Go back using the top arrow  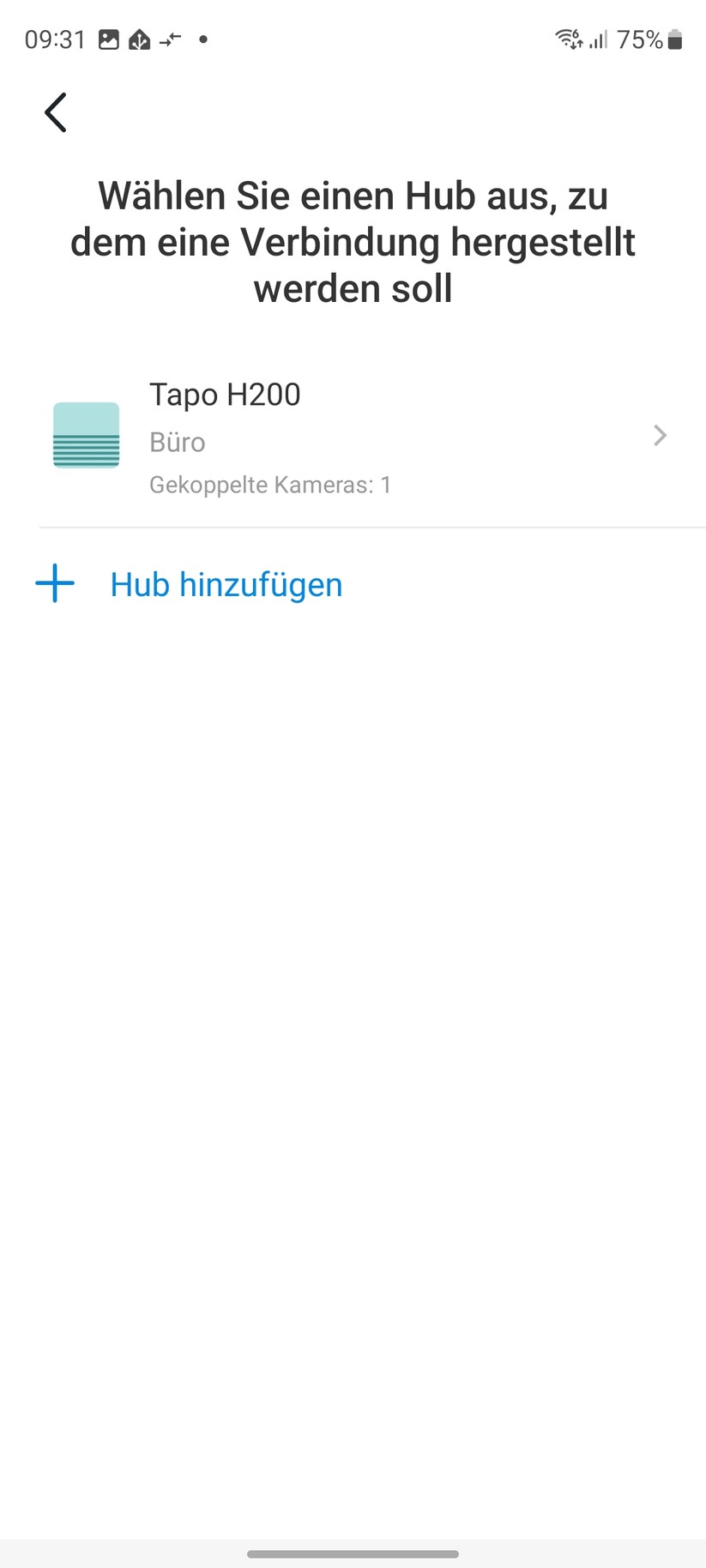[x=56, y=112]
